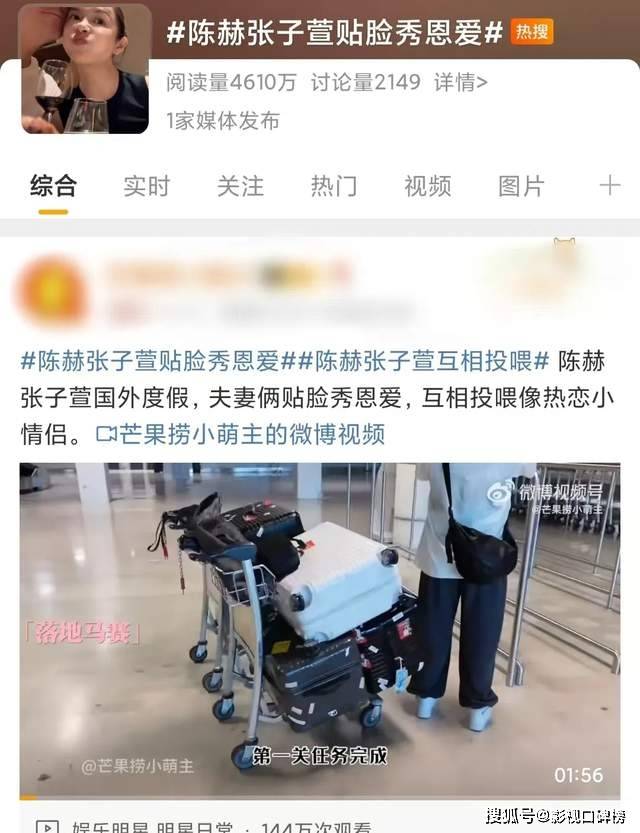Open the topic cover image
This screenshot has height=833, width=640.
(x=85, y=69)
